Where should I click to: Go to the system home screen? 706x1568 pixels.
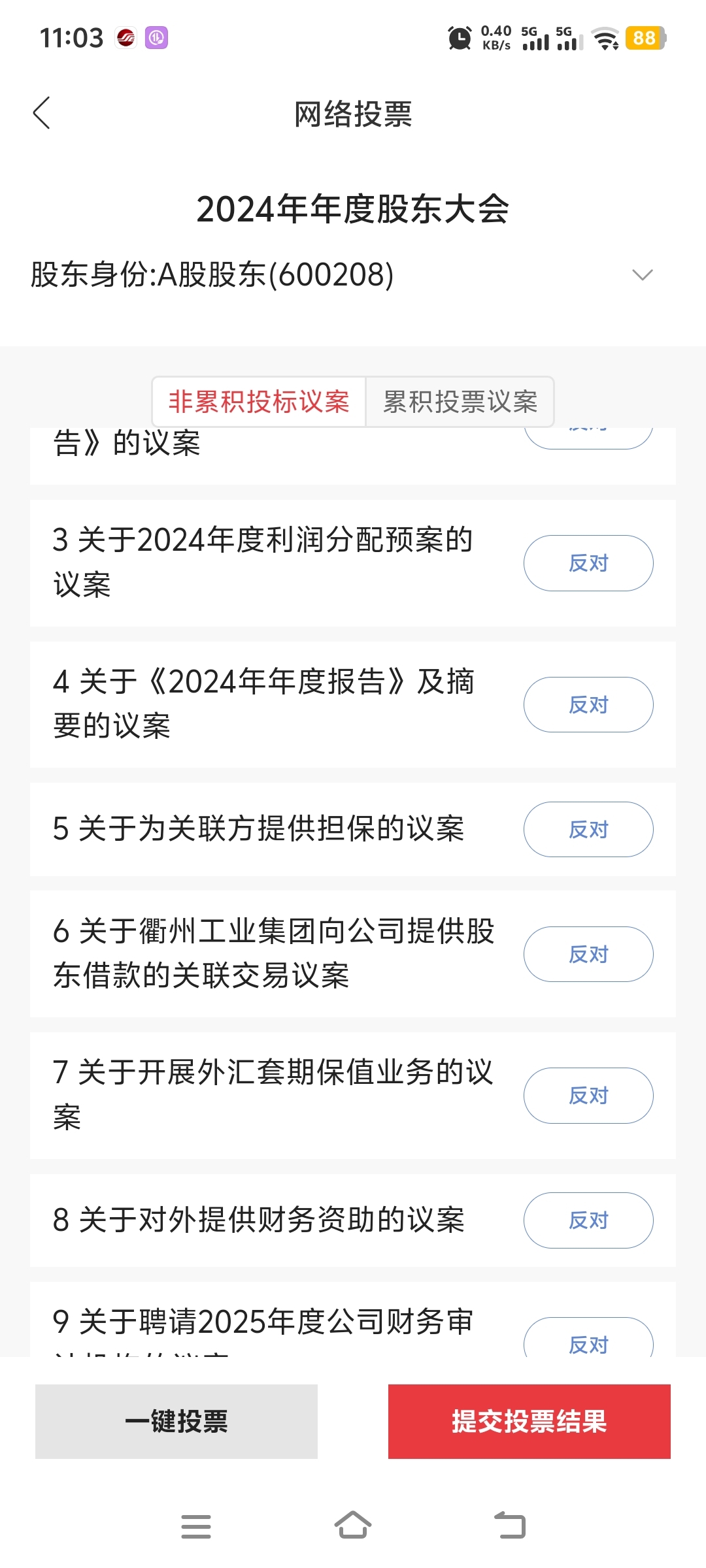[353, 1526]
